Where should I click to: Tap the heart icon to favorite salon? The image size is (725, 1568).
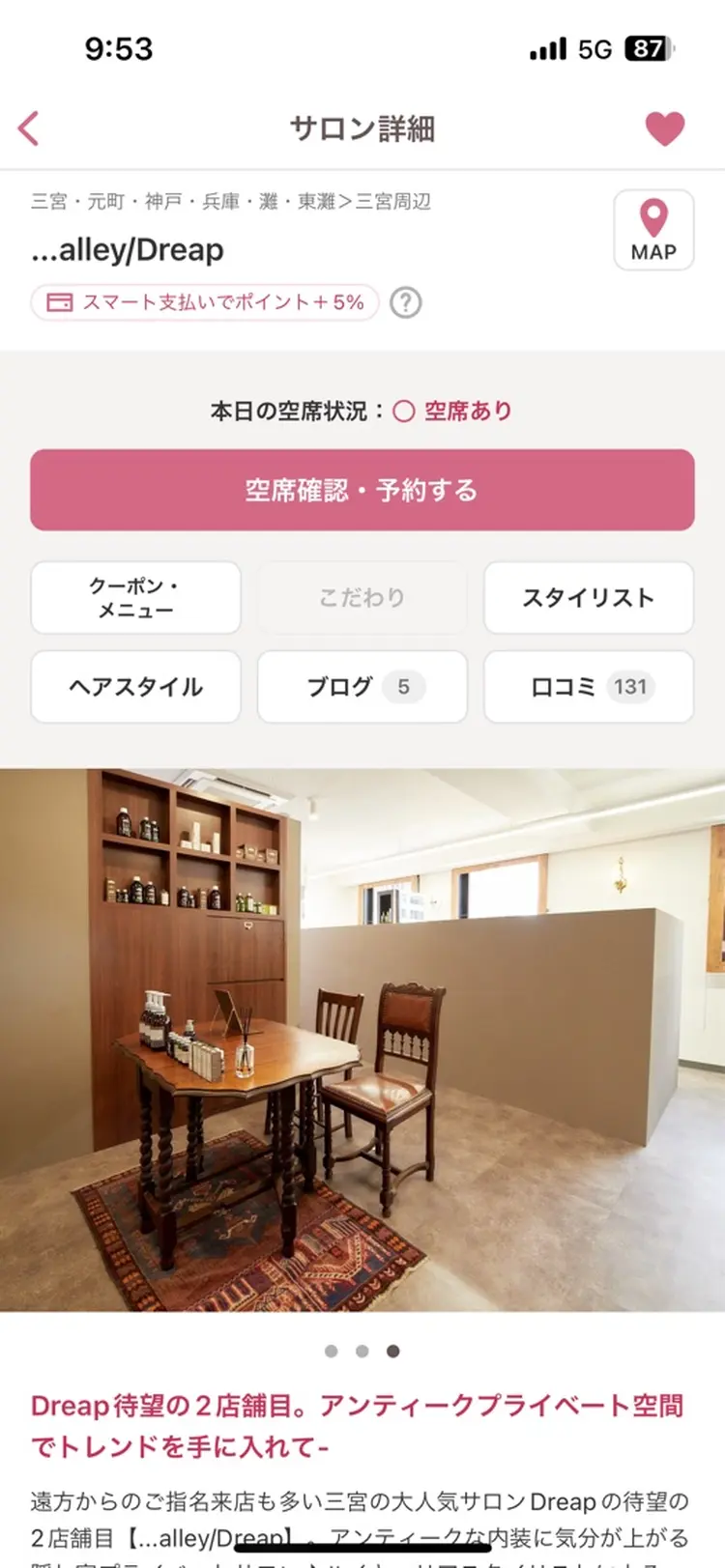(x=666, y=128)
